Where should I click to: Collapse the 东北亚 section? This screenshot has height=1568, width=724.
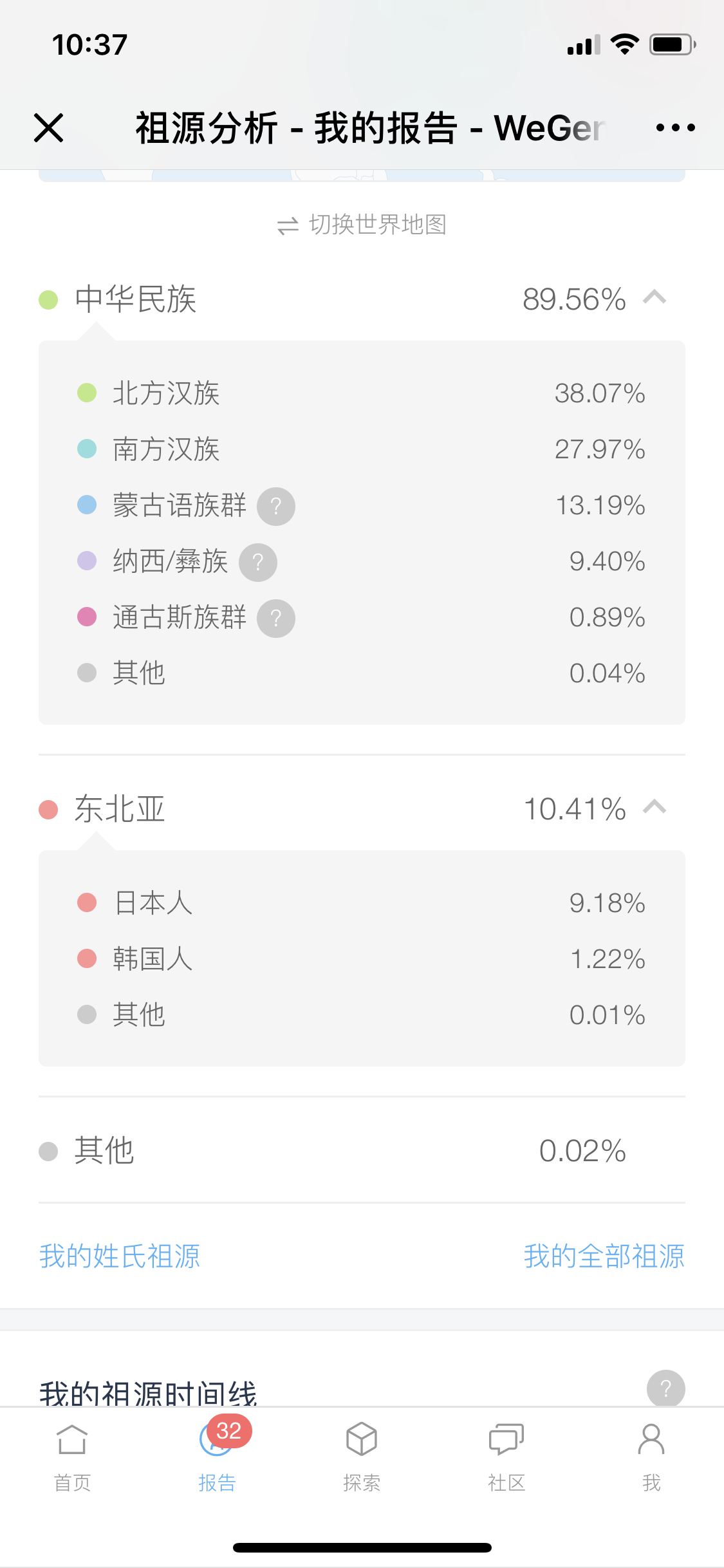point(654,807)
